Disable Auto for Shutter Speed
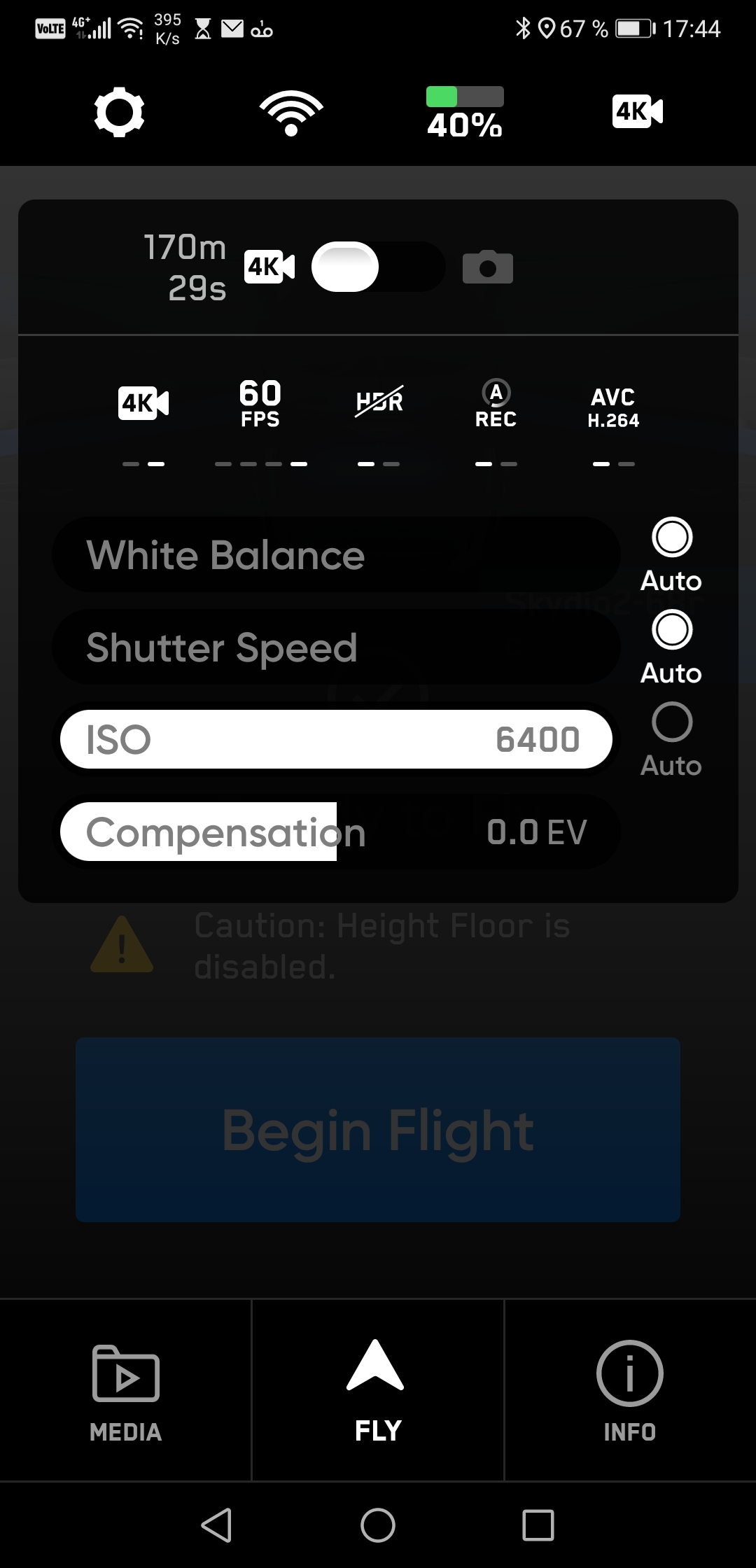This screenshot has height=1568, width=756. pyautogui.click(x=672, y=630)
